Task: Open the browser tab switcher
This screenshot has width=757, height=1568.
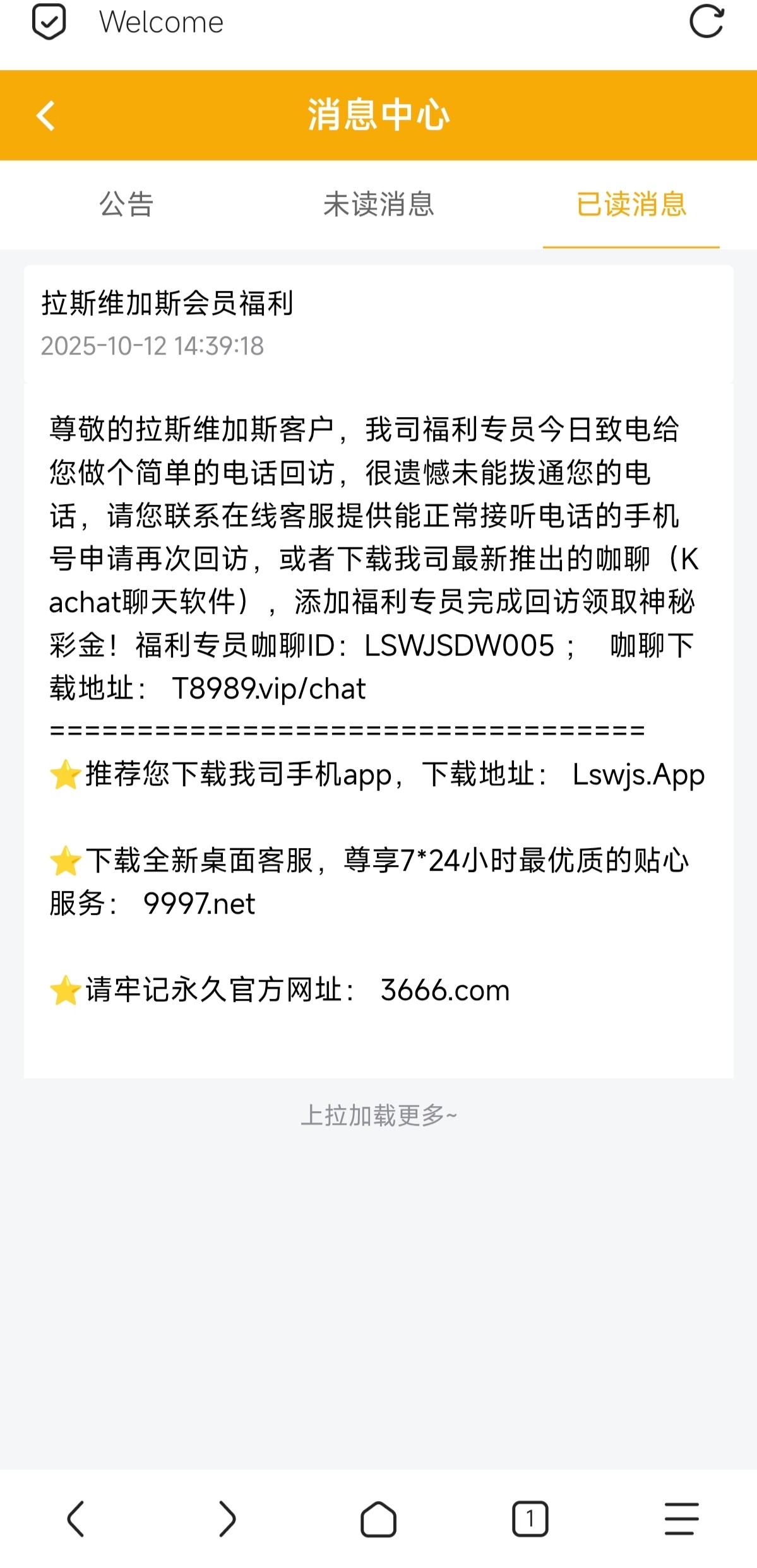Action: point(530,1518)
